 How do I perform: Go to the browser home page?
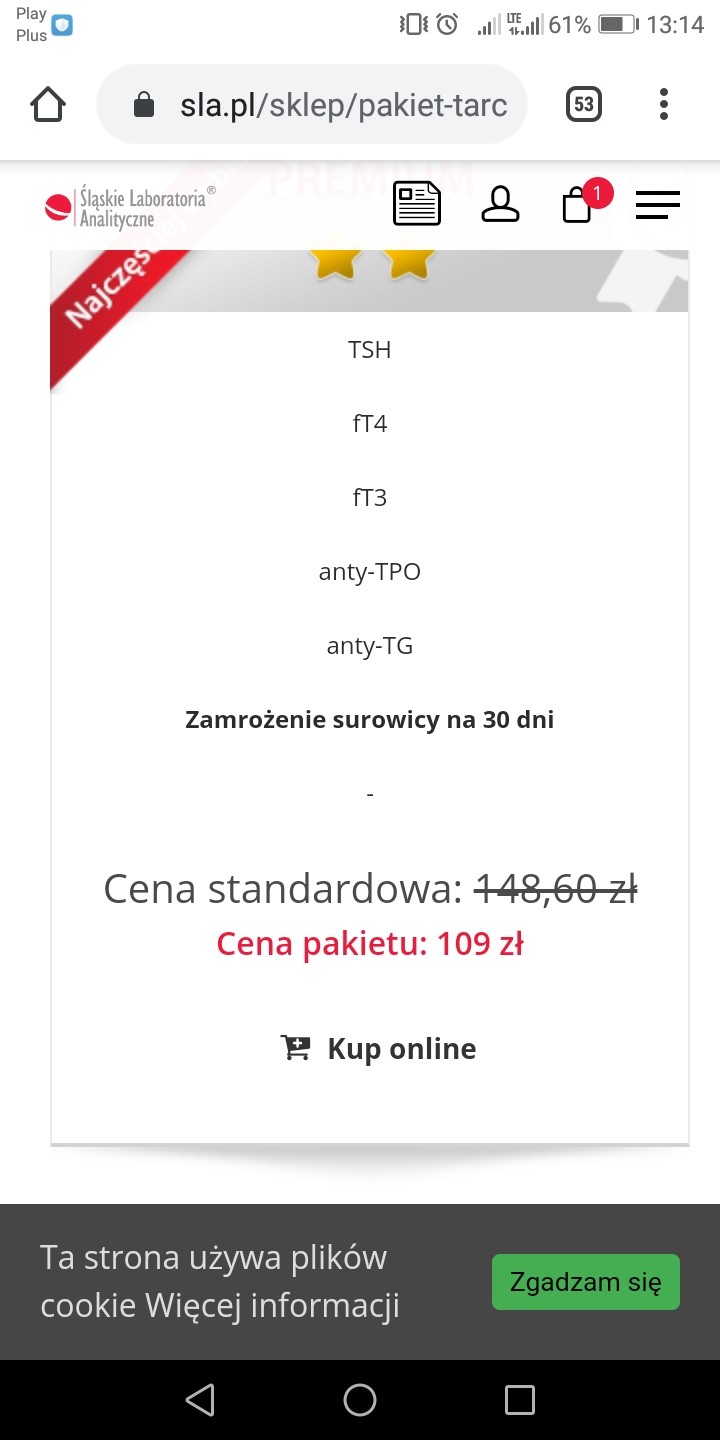[48, 105]
